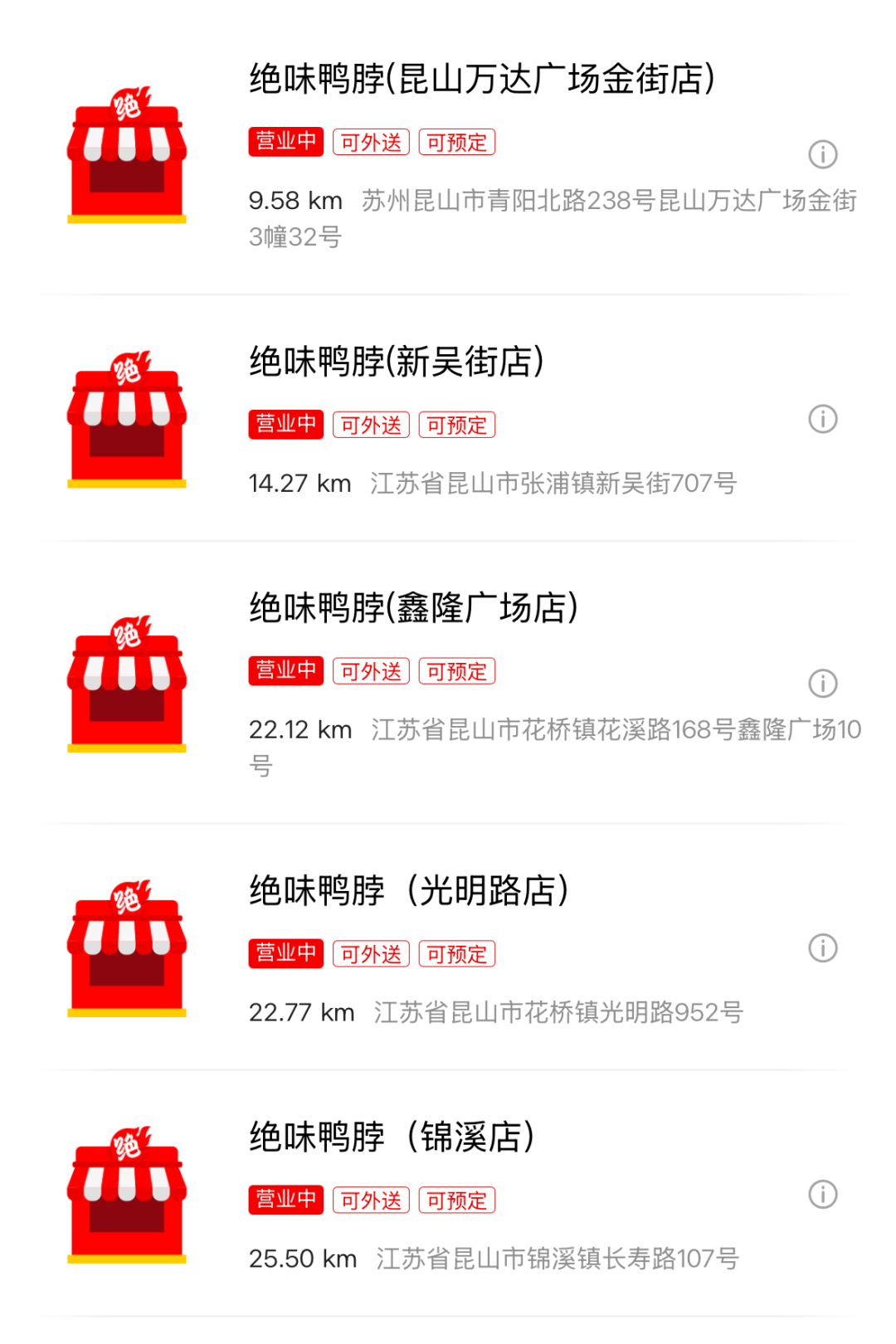Open 绝味鸭脖(昆山万达广场金街店) store
This screenshot has width=896, height=1344.
(x=481, y=80)
